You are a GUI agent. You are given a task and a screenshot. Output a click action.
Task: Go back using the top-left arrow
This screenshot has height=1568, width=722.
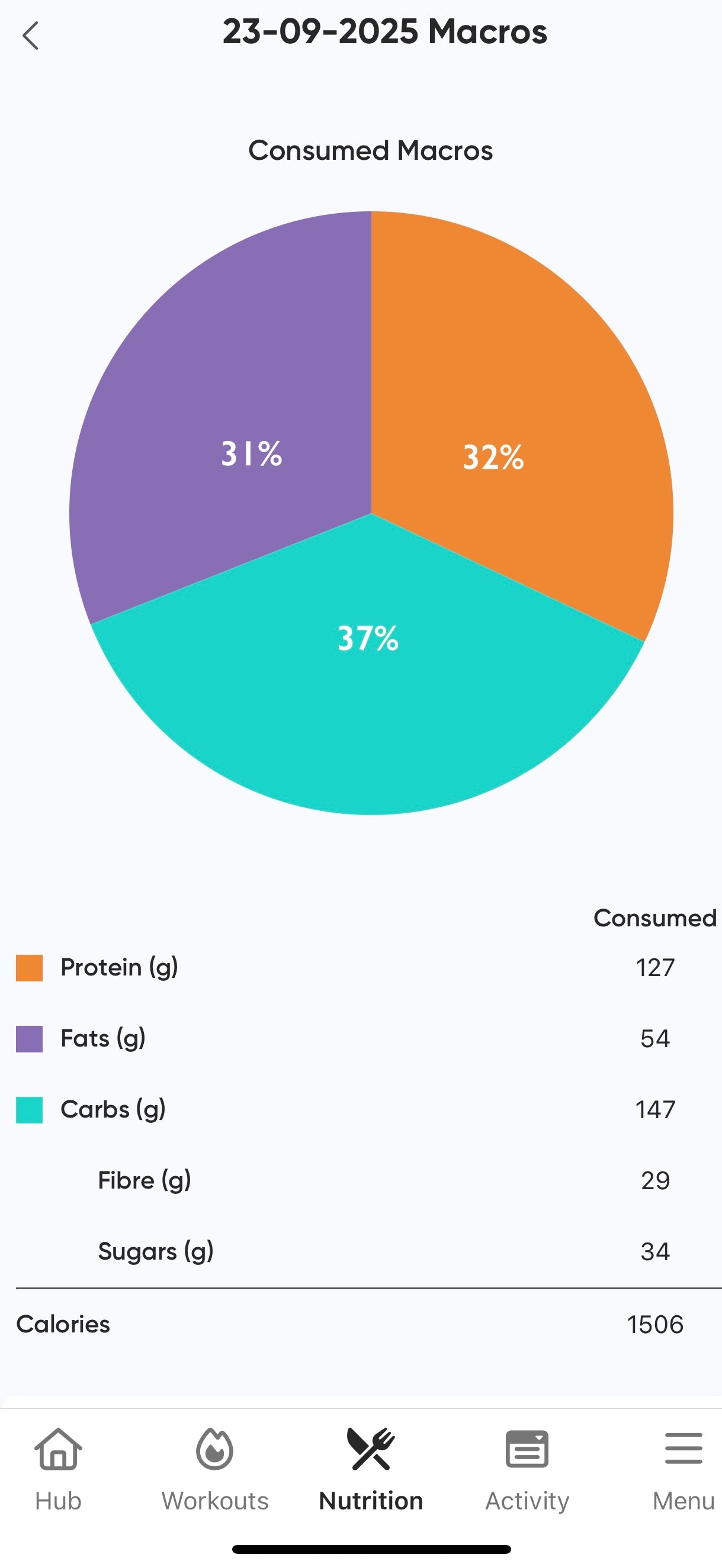(30, 36)
